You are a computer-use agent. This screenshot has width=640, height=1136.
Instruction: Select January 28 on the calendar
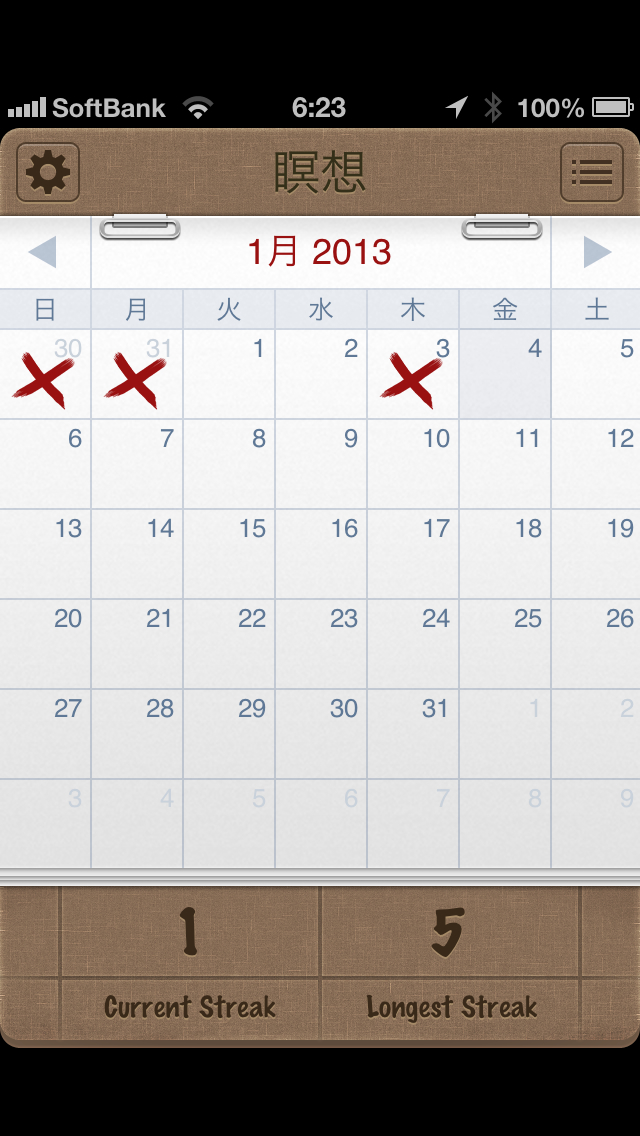(137, 735)
